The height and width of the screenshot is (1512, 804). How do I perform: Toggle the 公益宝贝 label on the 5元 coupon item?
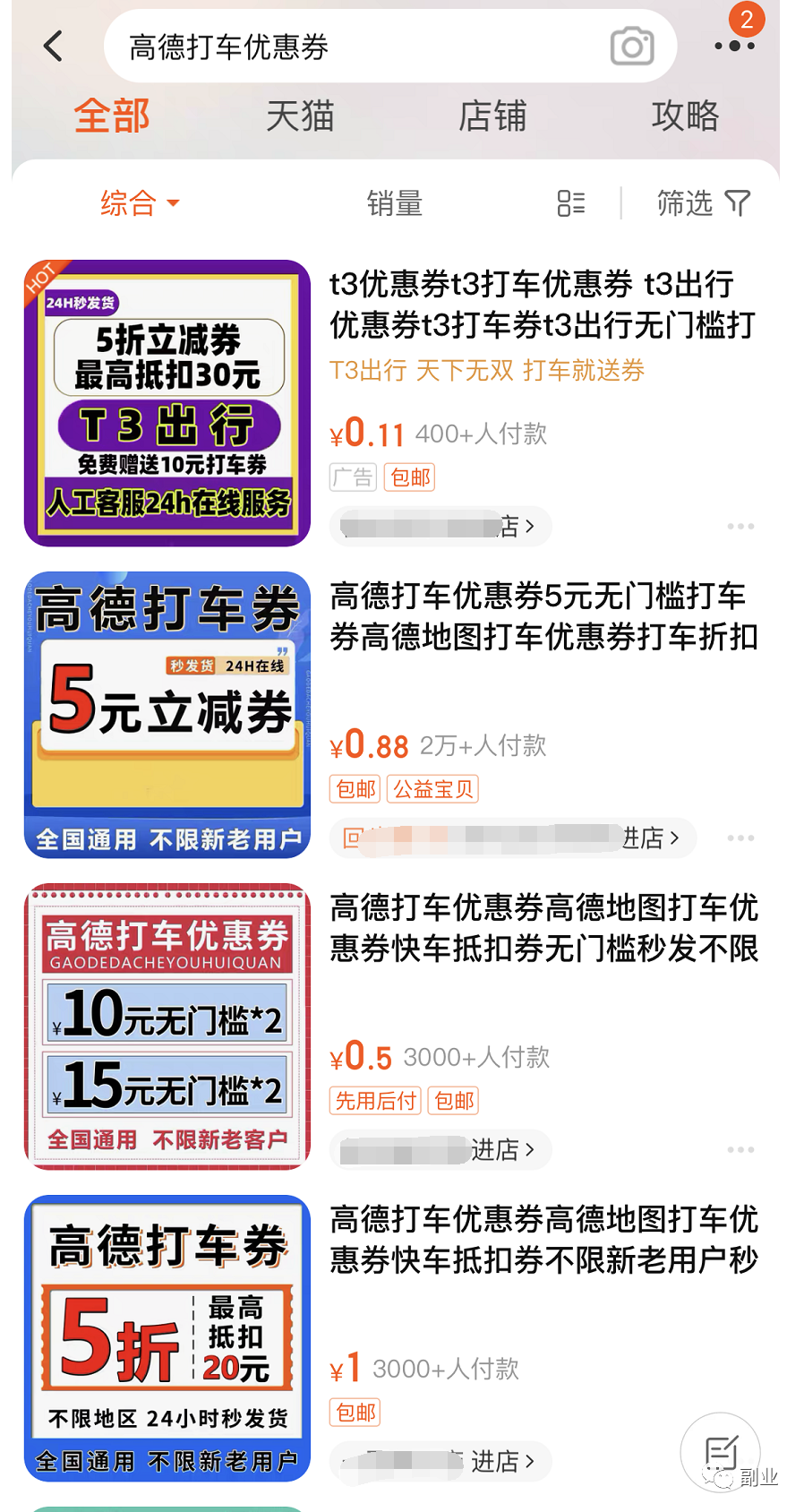[x=432, y=788]
